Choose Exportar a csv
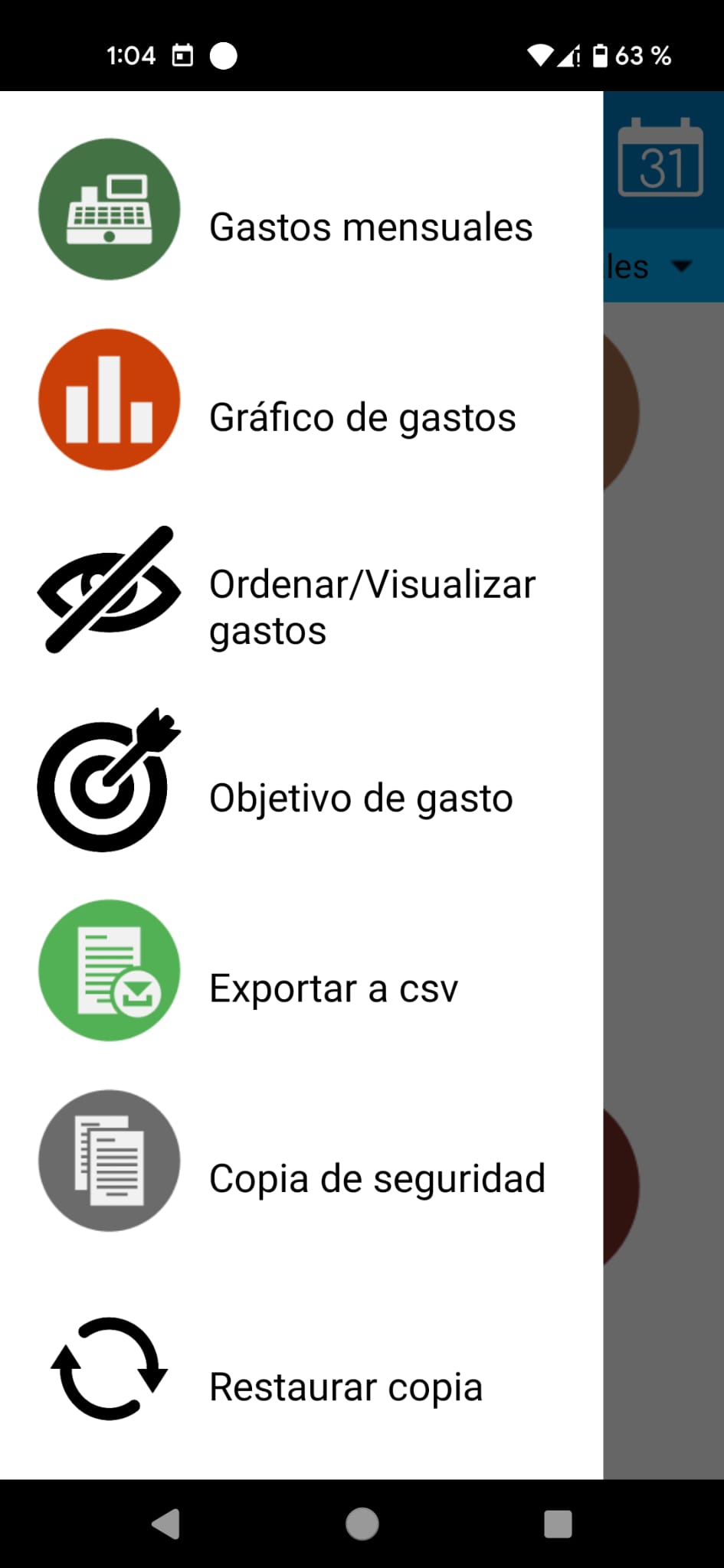The image size is (724, 1568). pos(301,970)
